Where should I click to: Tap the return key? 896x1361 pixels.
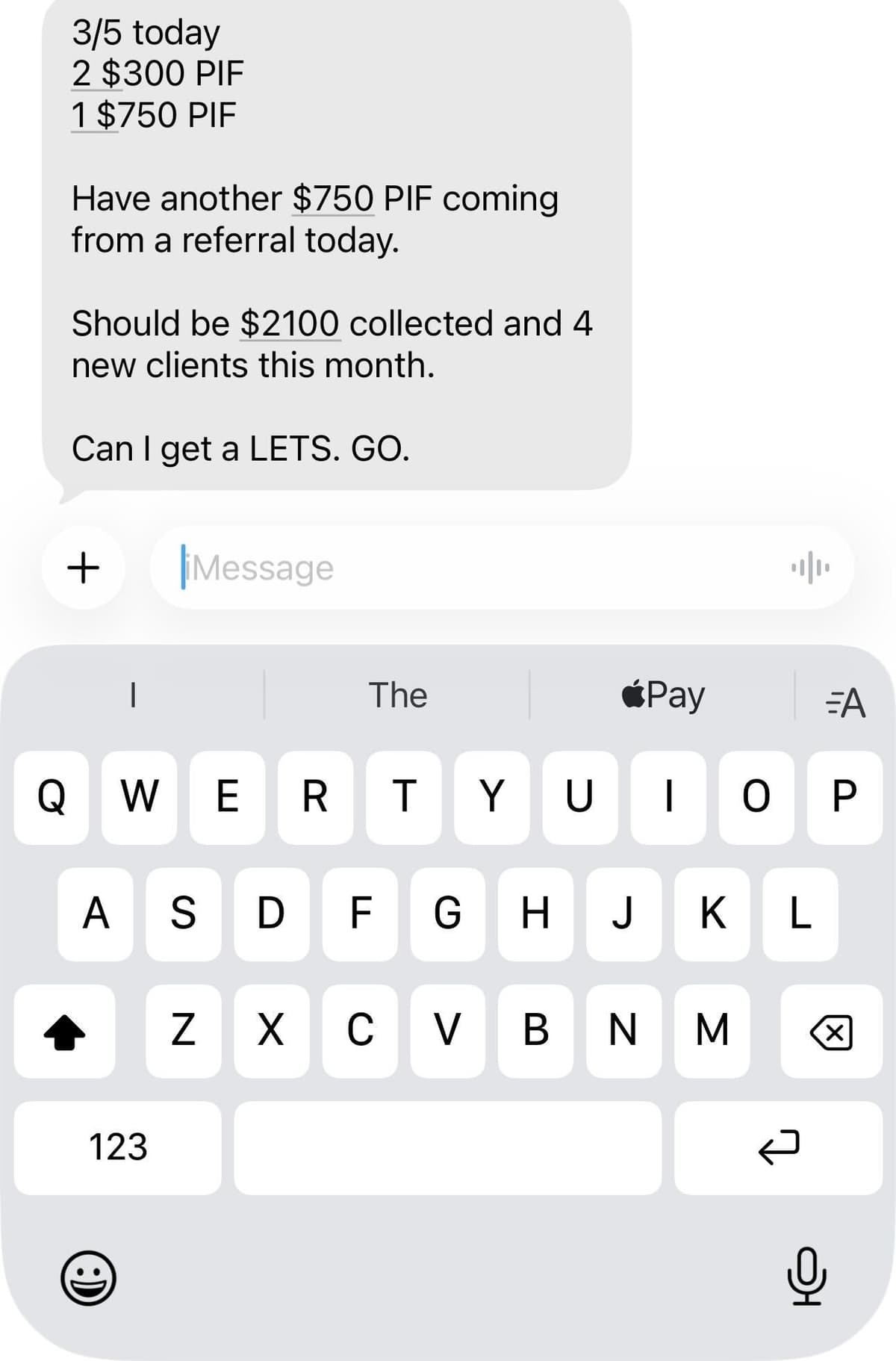pos(778,1147)
